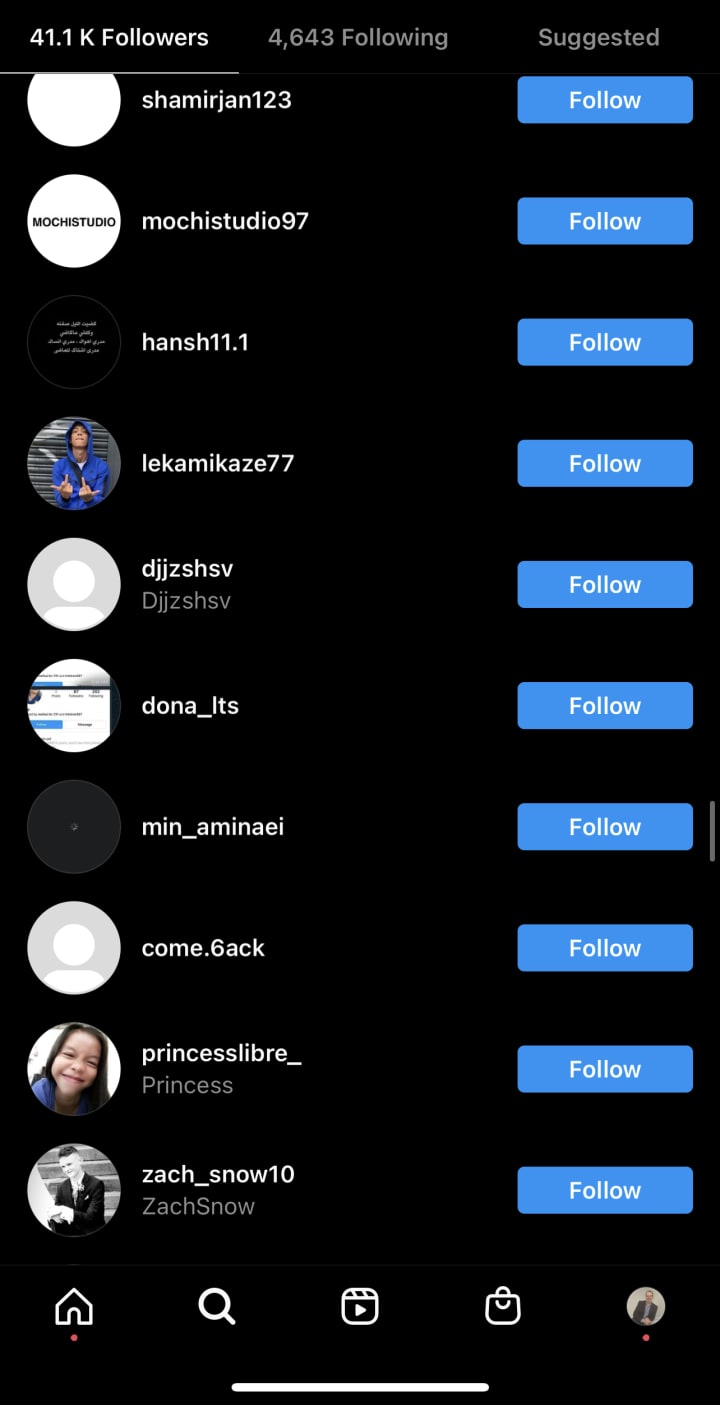Open the Suggested tab
This screenshot has height=1405, width=720.
(598, 38)
